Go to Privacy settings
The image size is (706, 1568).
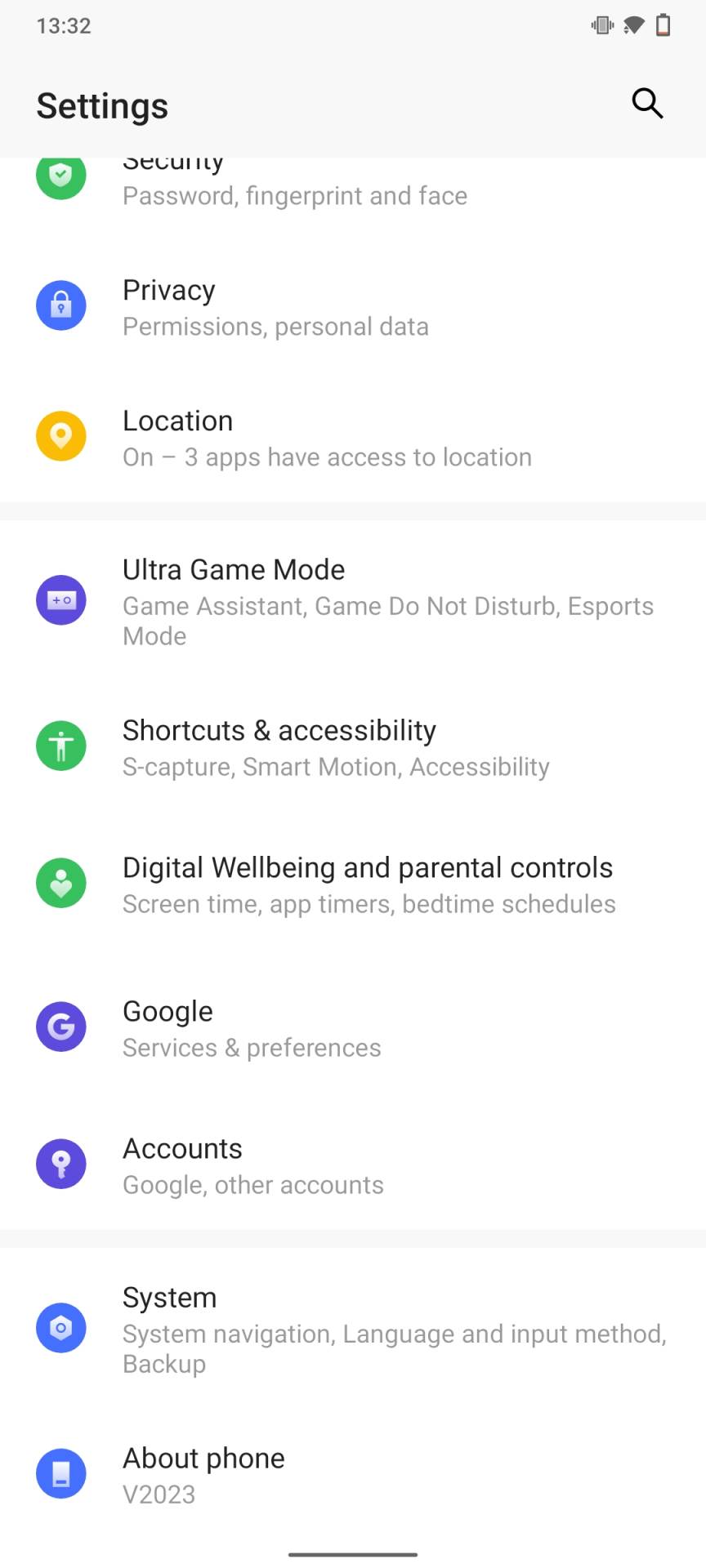coord(275,308)
